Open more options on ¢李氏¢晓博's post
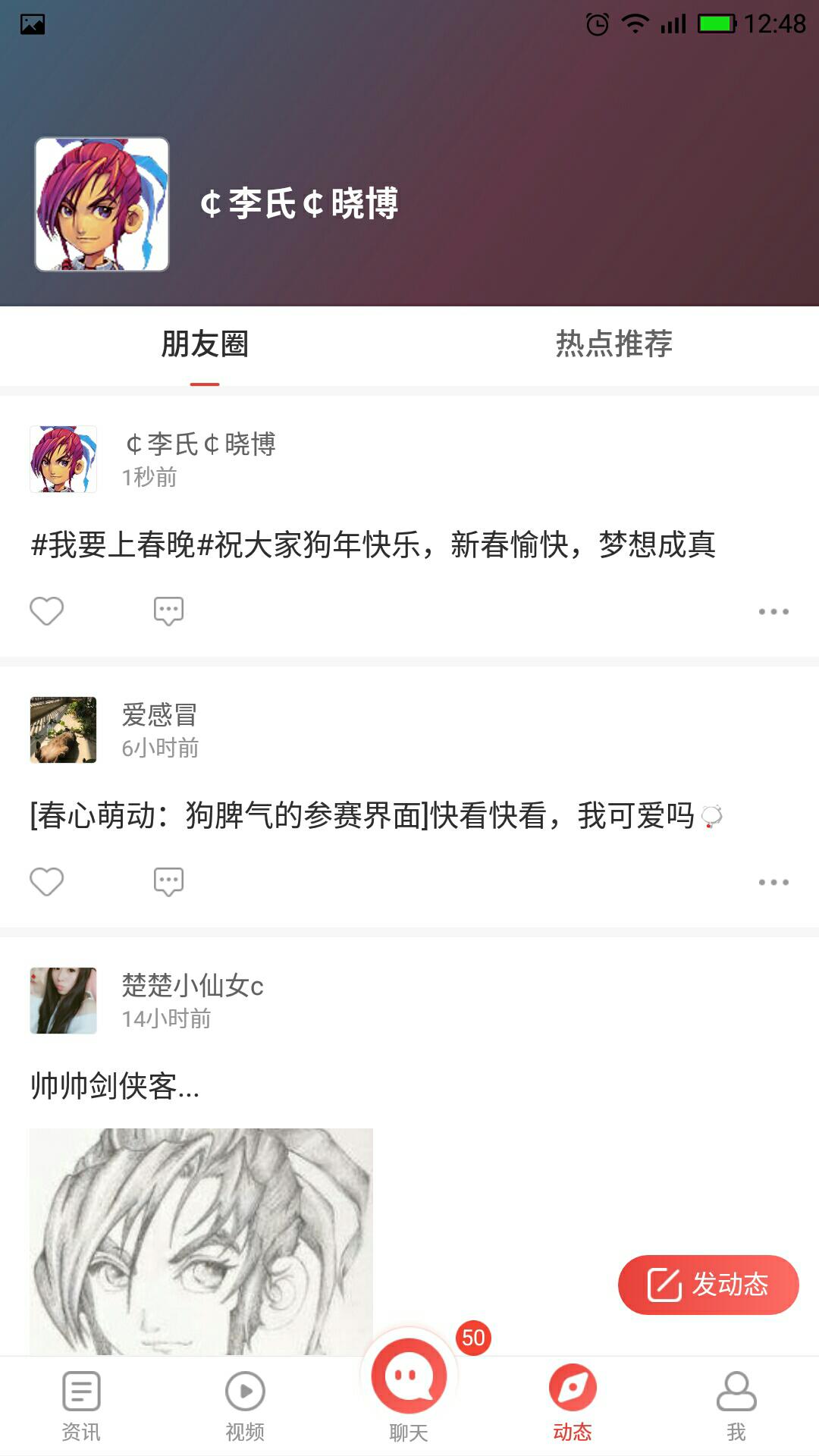The height and width of the screenshot is (1456, 819). 773,611
